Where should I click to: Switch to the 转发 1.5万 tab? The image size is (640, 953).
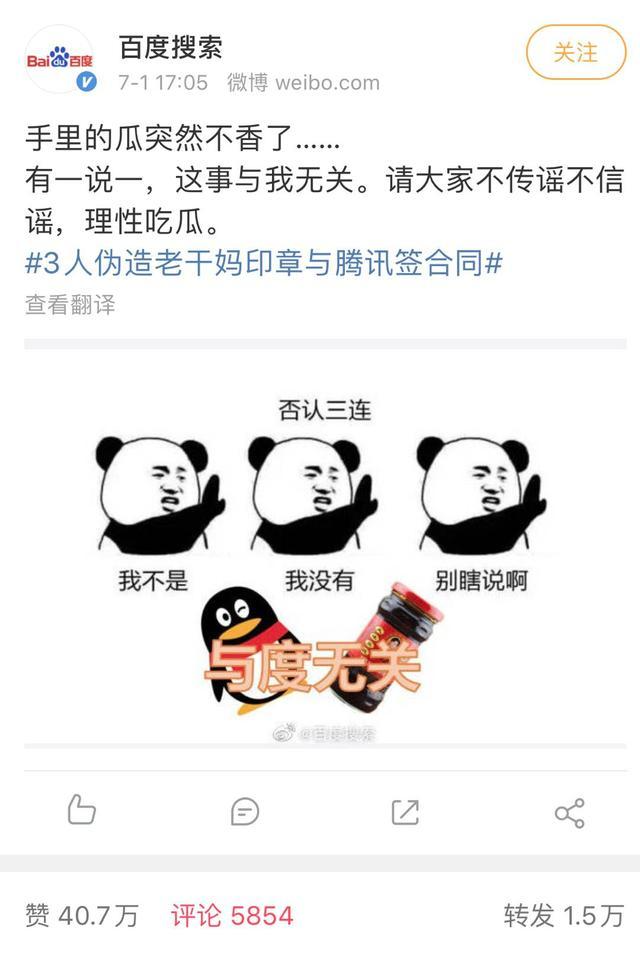[x=563, y=915]
